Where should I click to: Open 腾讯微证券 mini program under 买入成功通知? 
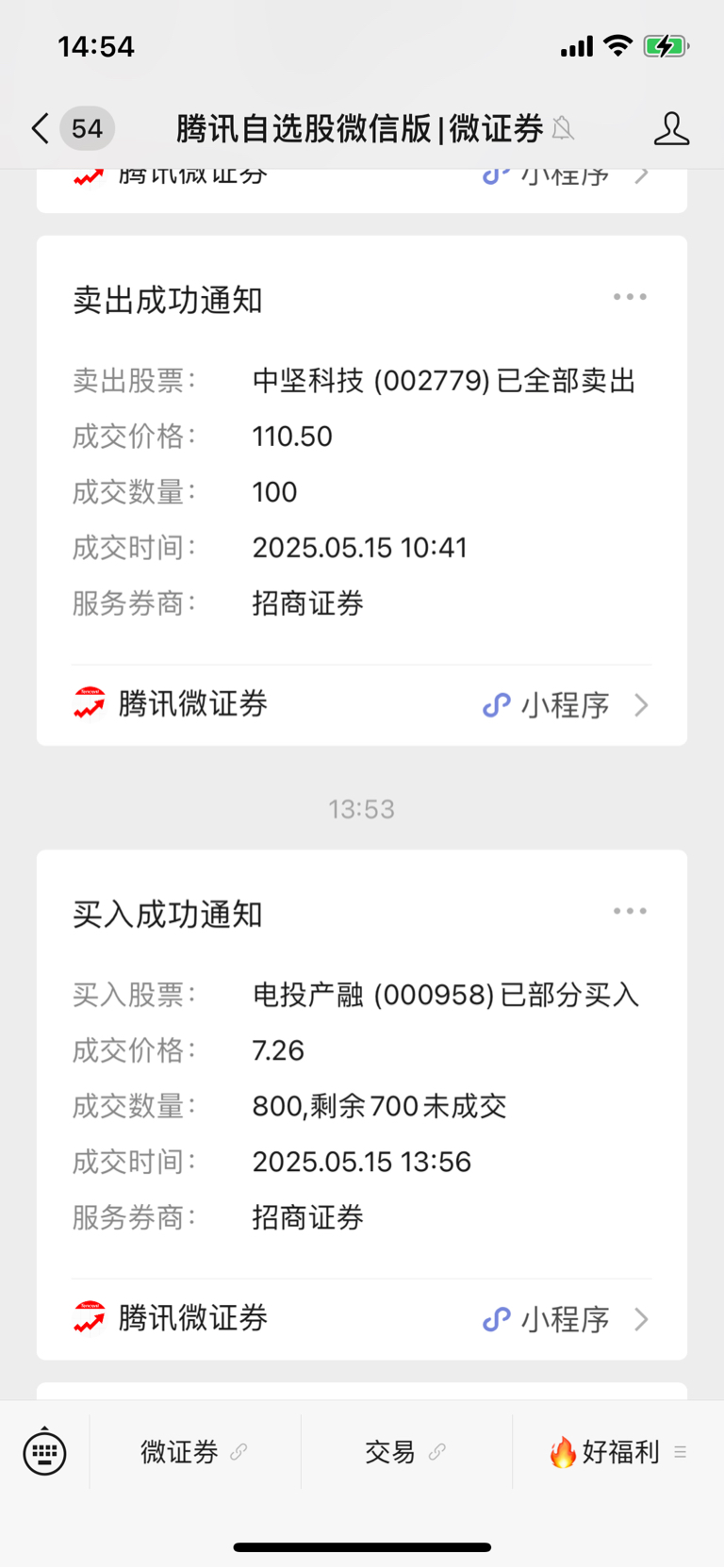pos(362,1319)
